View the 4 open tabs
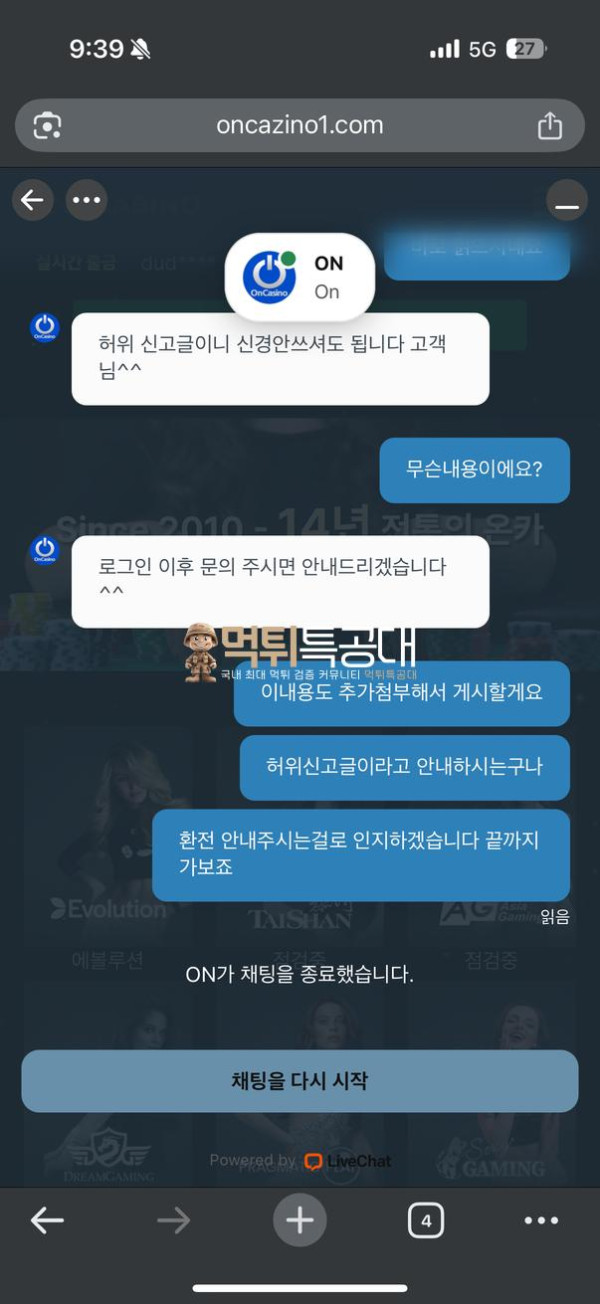Screen dimensions: 600x1304 pos(426,1220)
